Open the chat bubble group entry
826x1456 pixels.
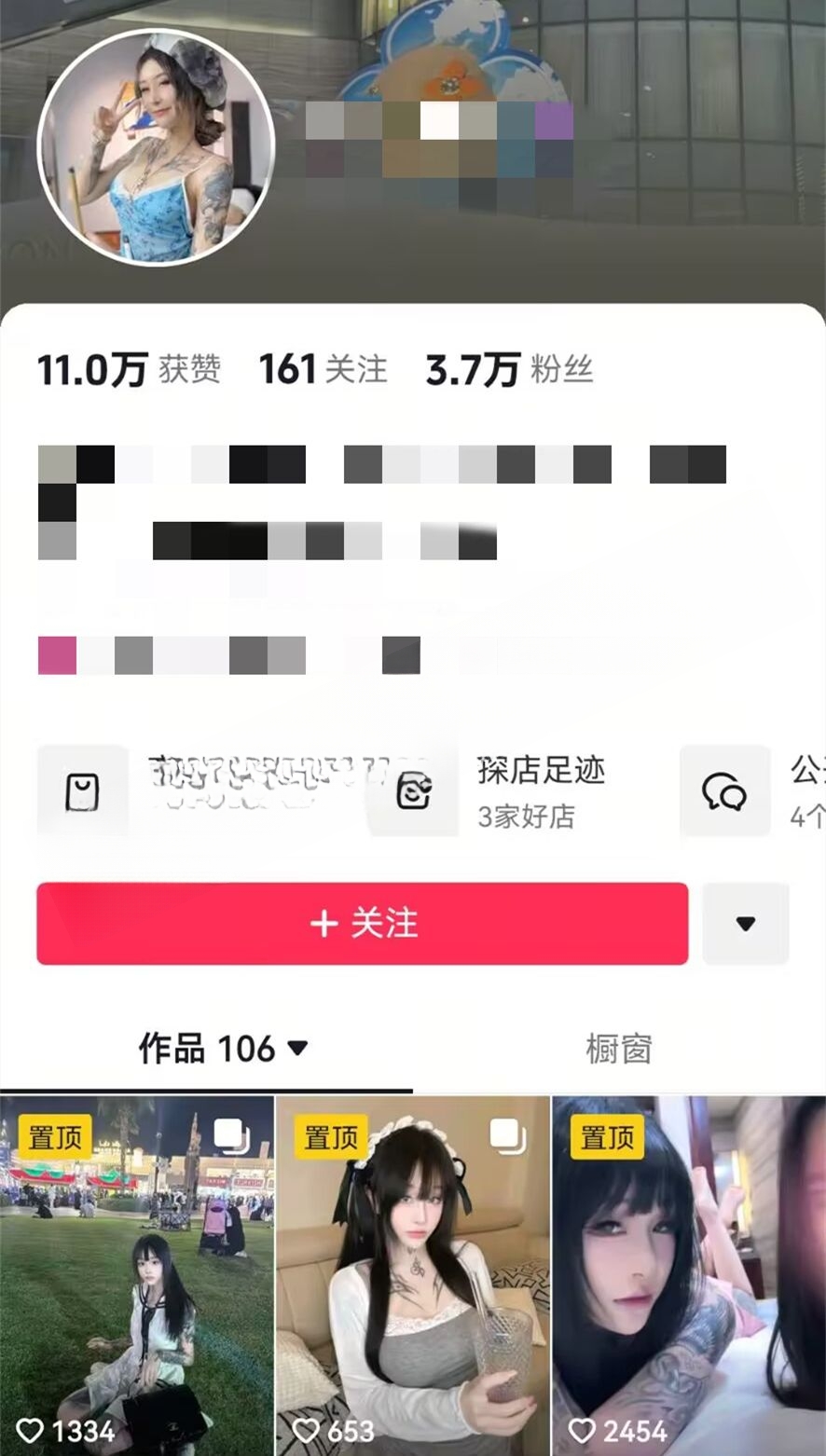[725, 792]
